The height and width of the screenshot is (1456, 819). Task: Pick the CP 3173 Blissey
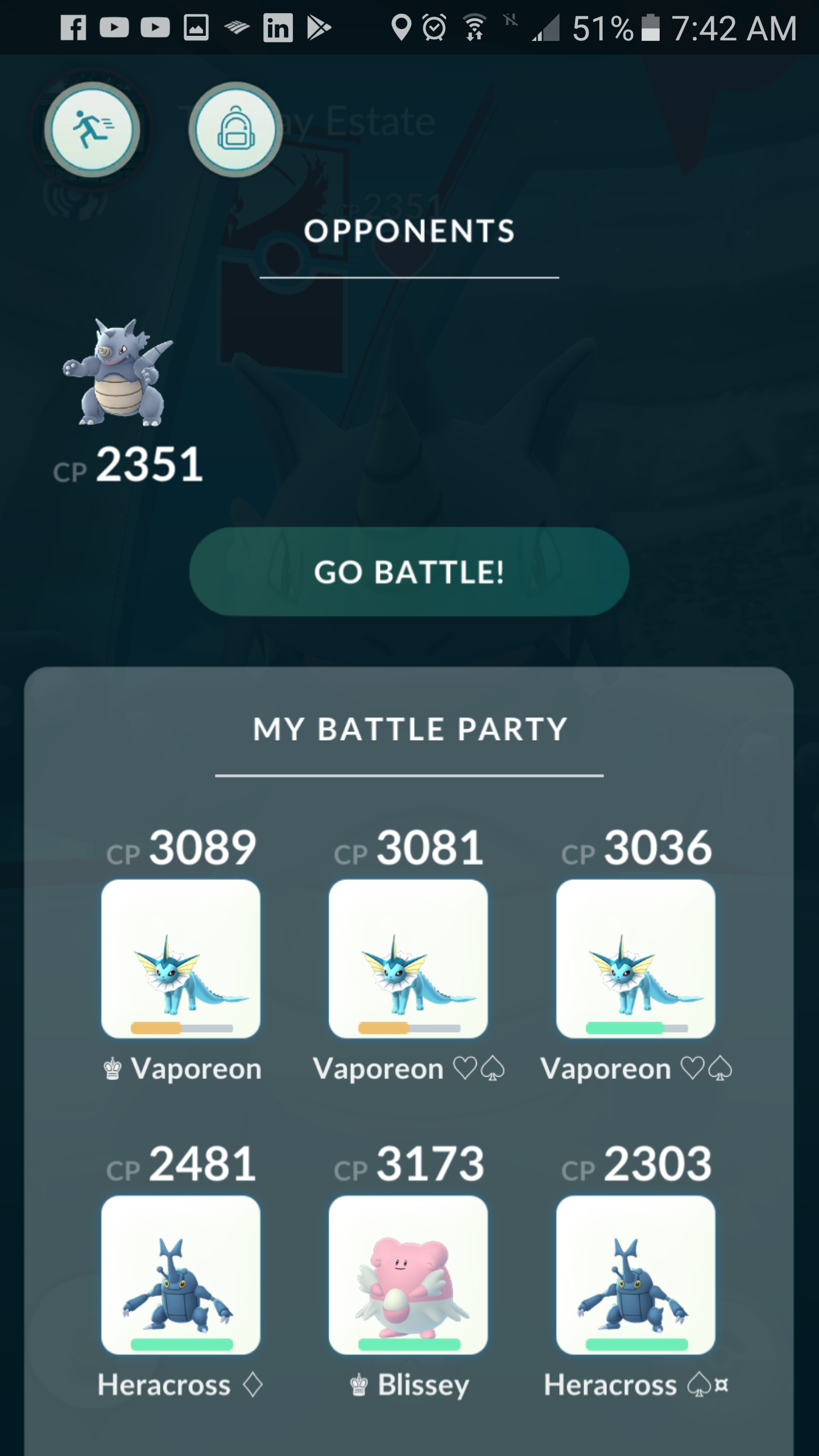point(408,1275)
